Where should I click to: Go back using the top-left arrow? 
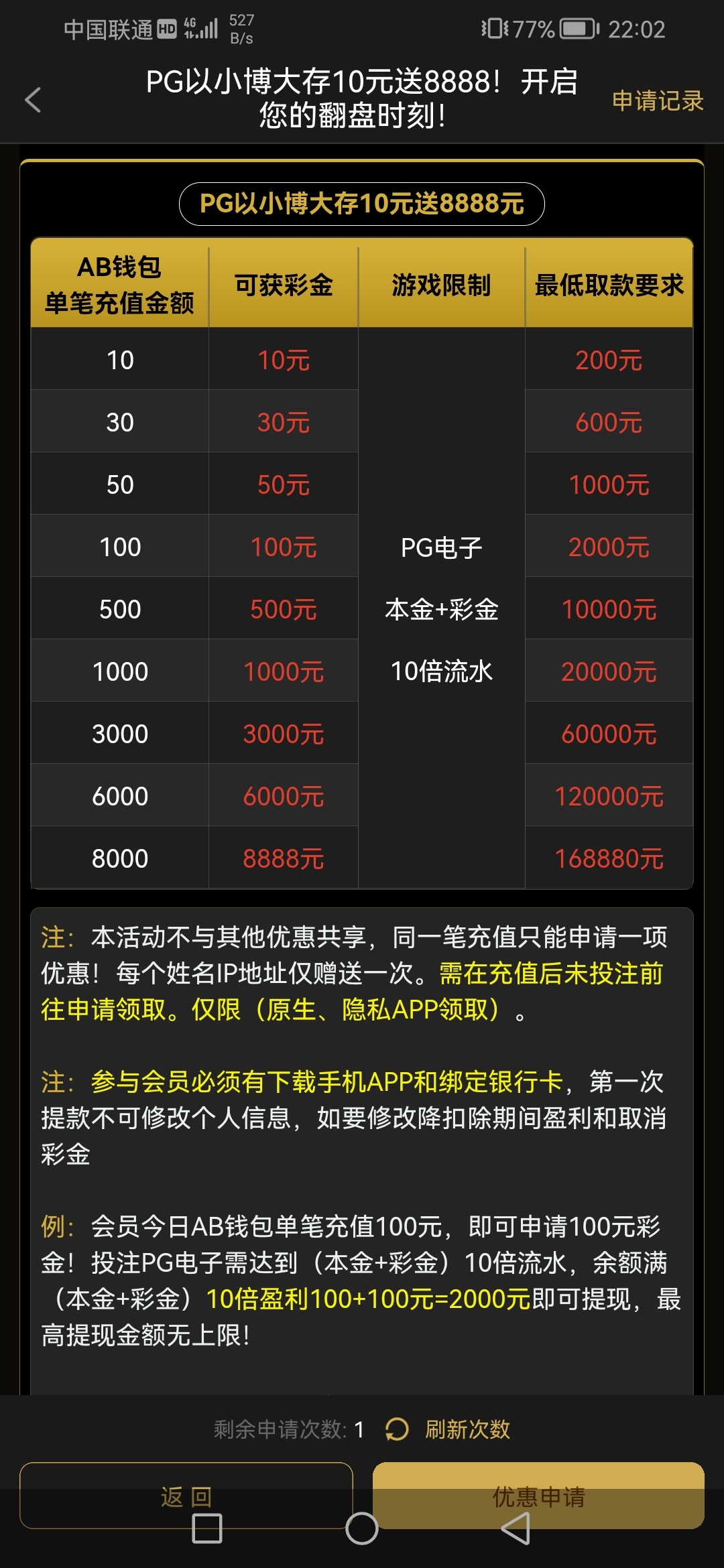pyautogui.click(x=33, y=100)
